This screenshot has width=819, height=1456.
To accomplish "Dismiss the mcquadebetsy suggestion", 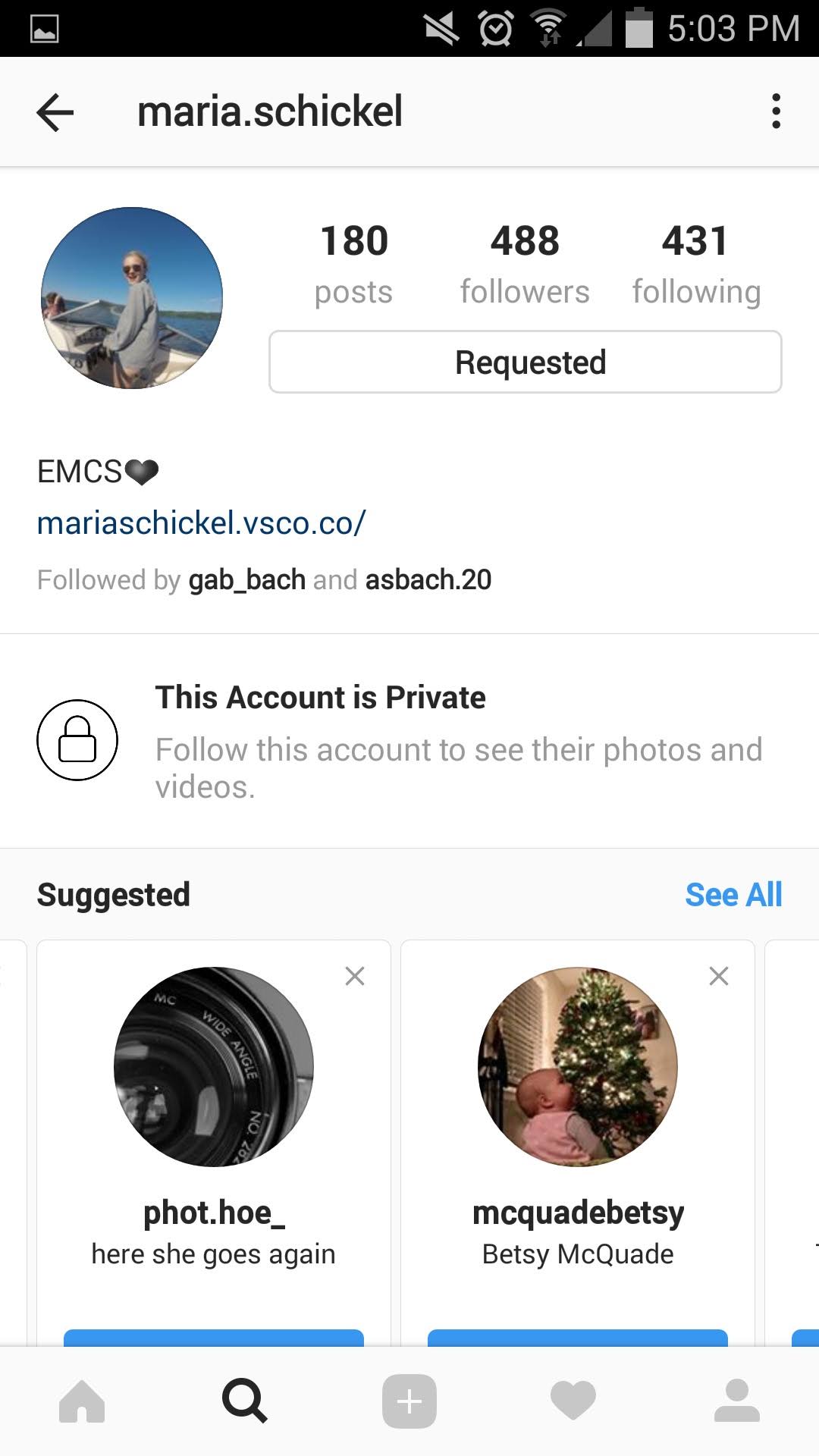I will click(x=718, y=976).
